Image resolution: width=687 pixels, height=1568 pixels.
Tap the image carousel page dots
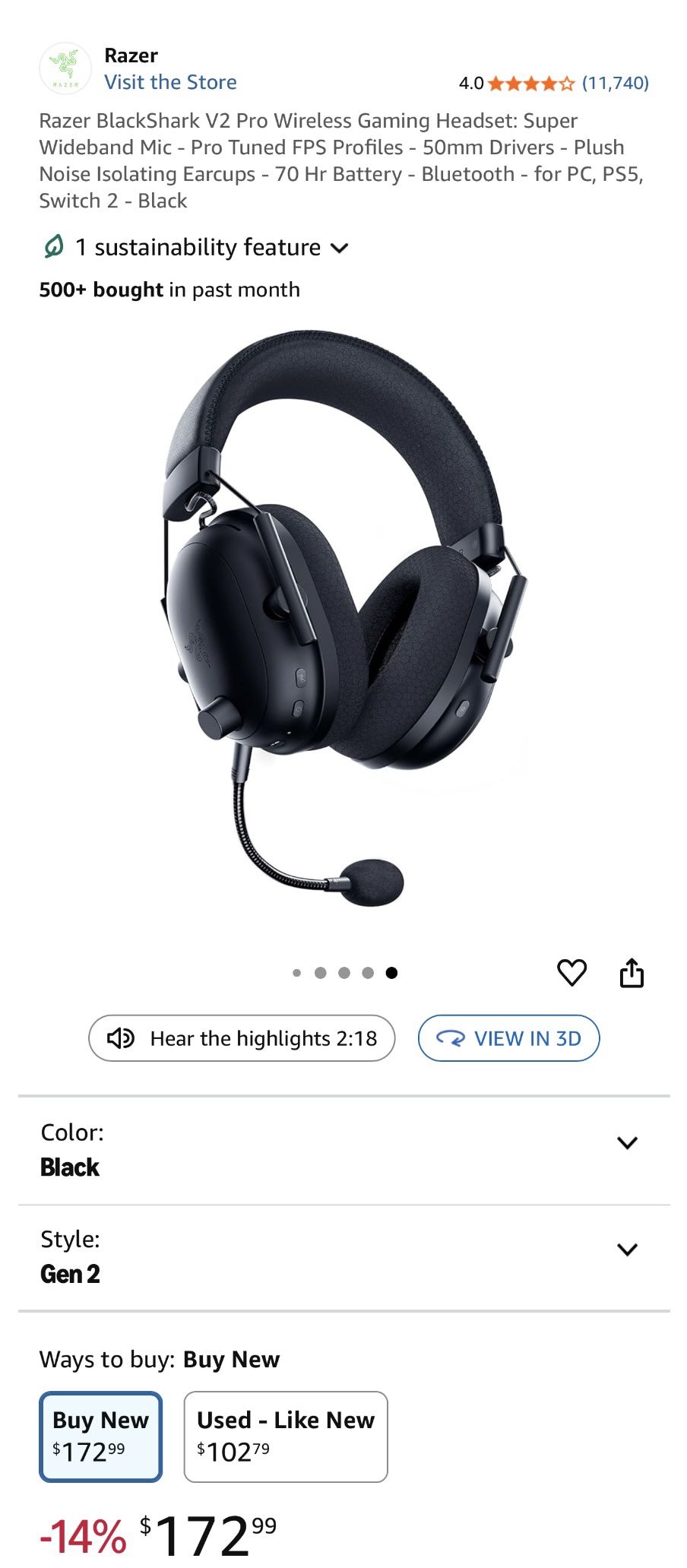[344, 972]
